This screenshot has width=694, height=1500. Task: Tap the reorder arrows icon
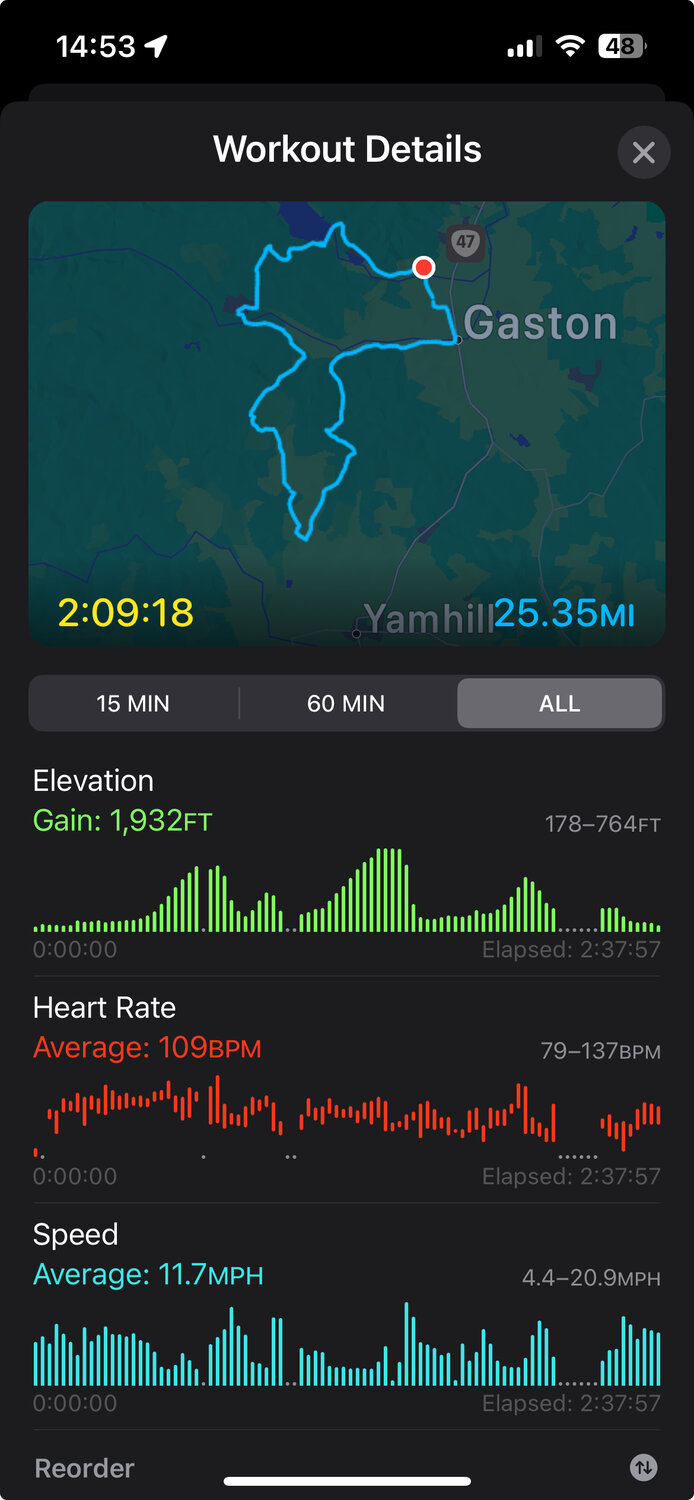coord(643,1468)
